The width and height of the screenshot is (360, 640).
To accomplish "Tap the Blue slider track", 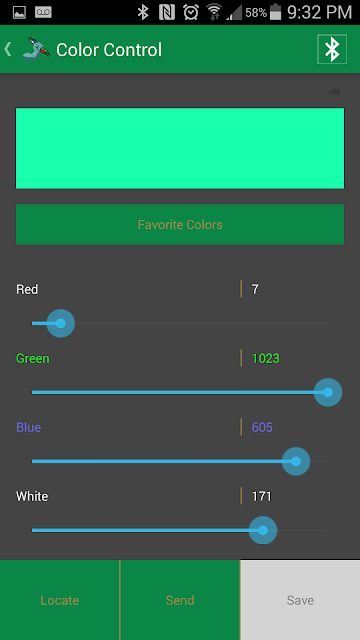I will [x=180, y=461].
